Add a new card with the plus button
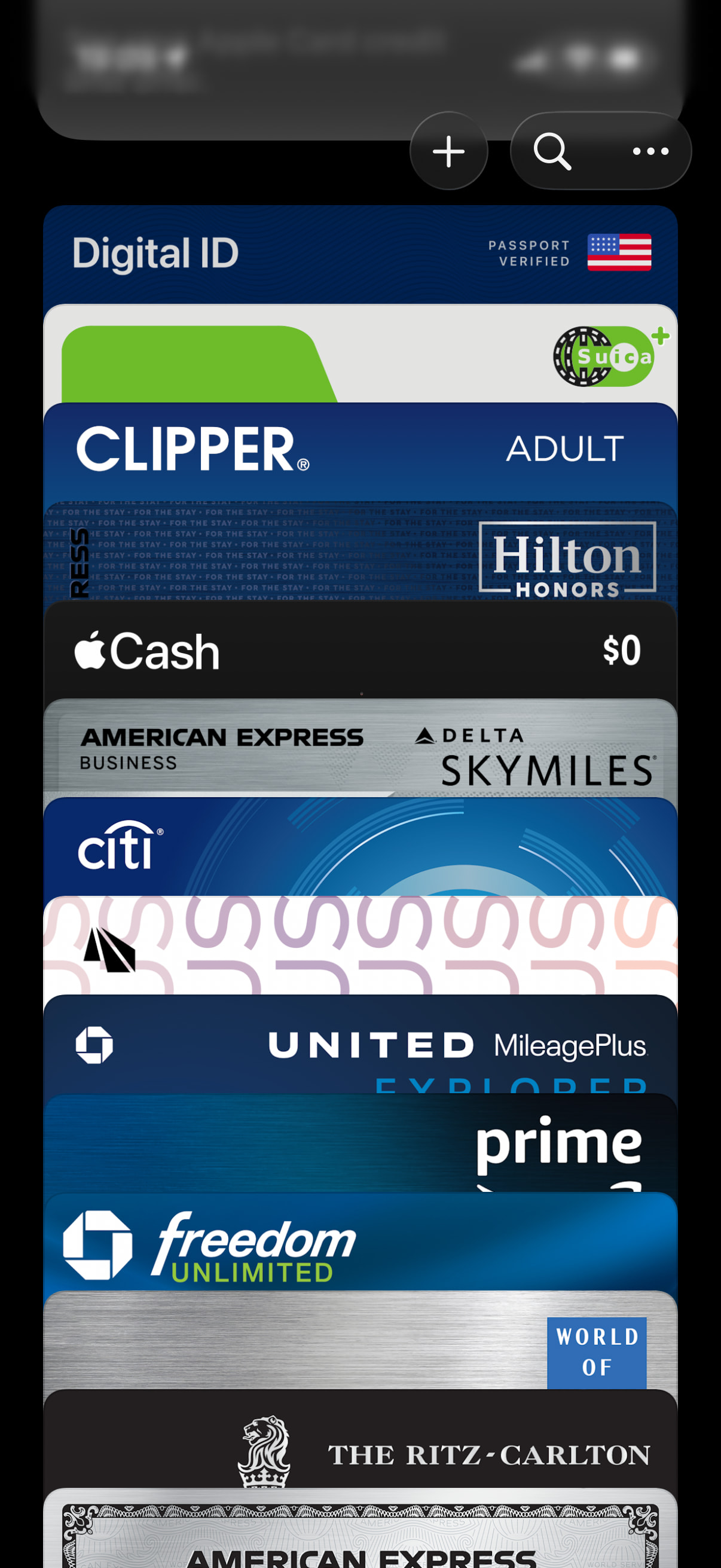This screenshot has width=721, height=1568. click(x=448, y=151)
